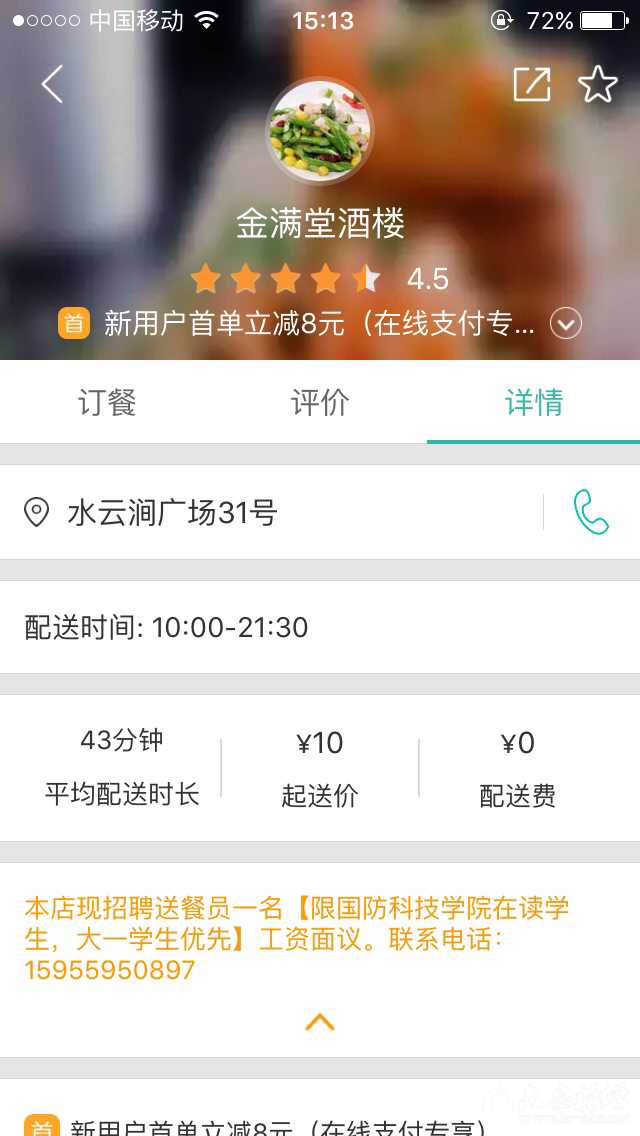Open the address 水云涧广场31号
The image size is (640, 1136).
tap(172, 513)
